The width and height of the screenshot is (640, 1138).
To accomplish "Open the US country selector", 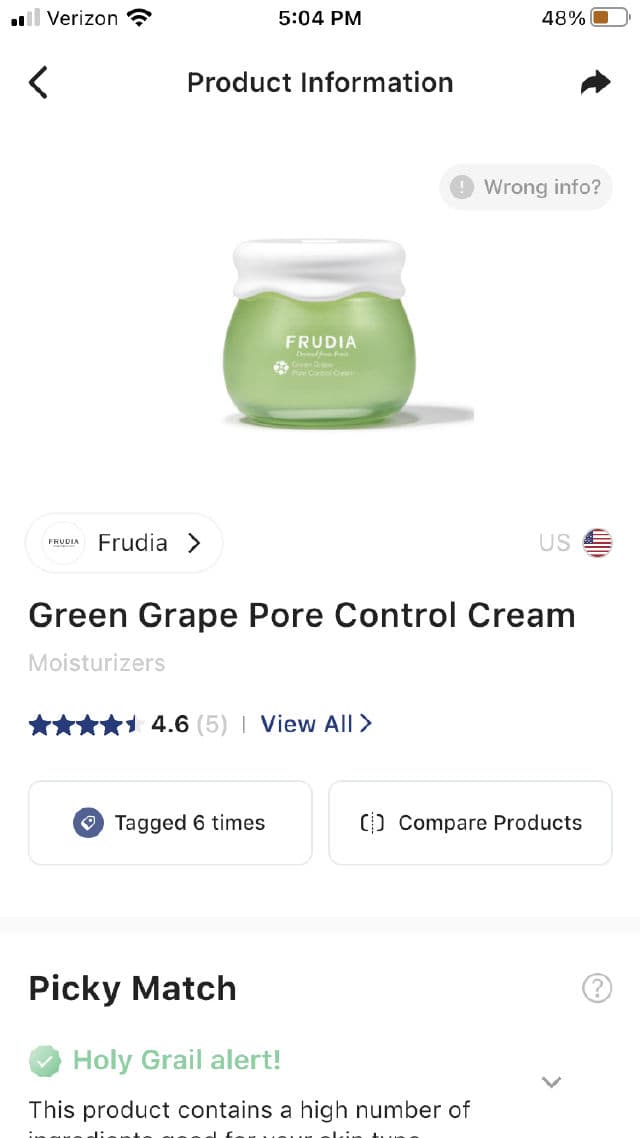I will point(576,543).
